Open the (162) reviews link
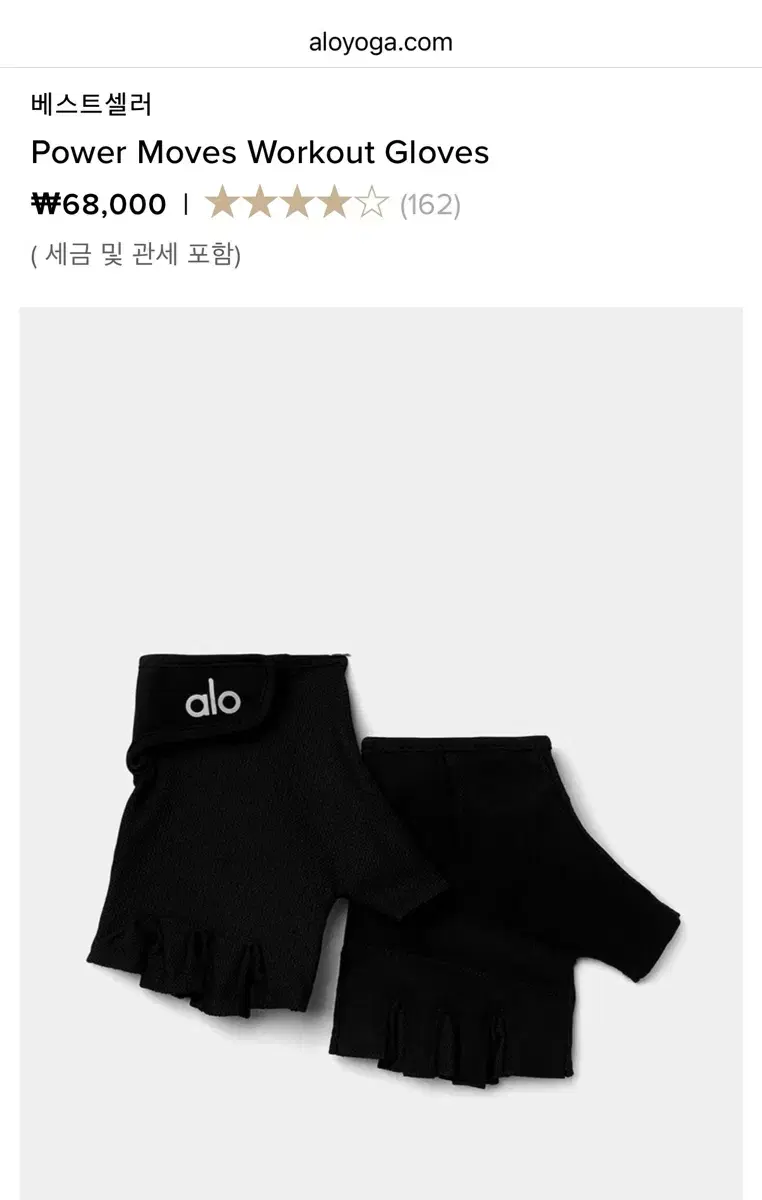This screenshot has height=1200, width=762. tap(432, 205)
